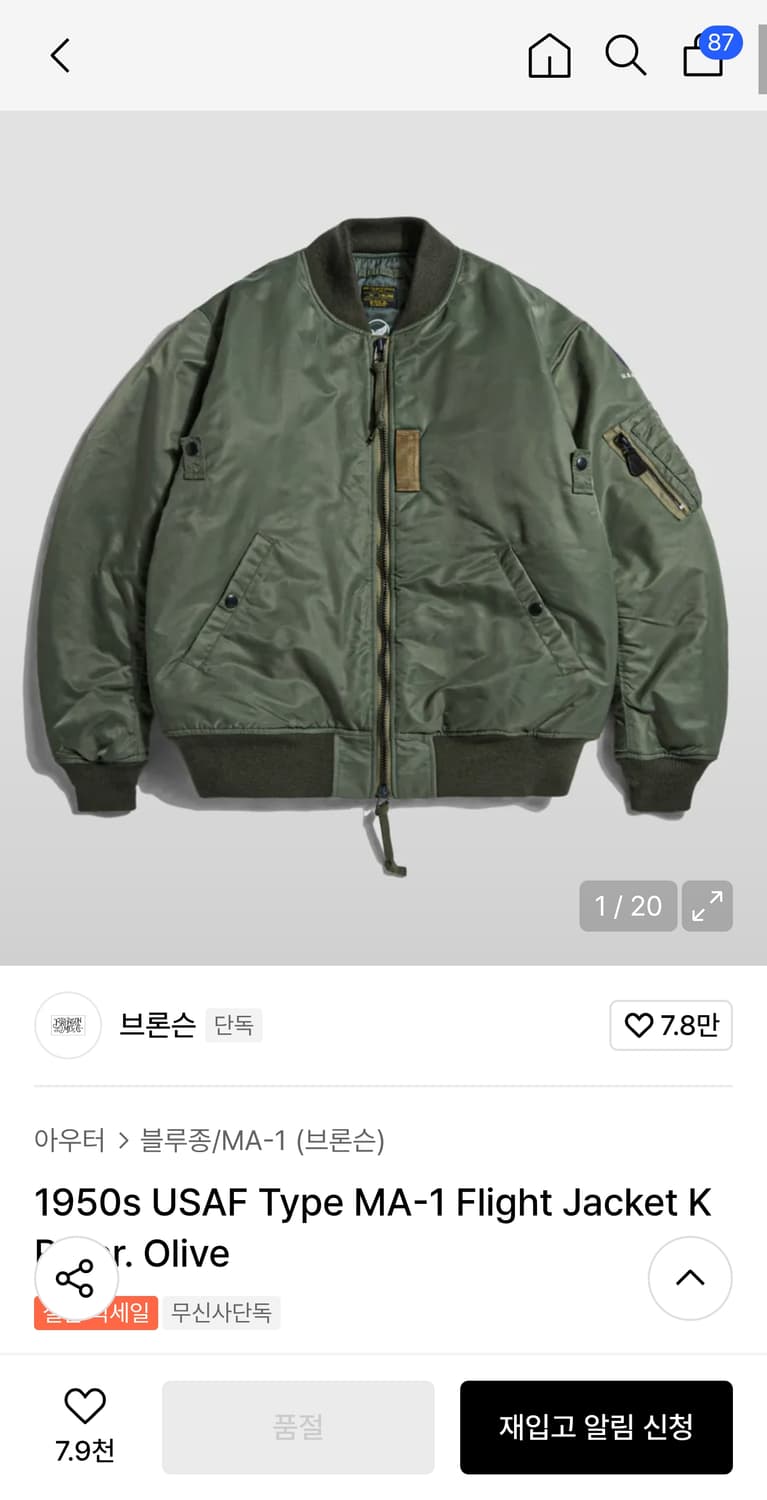Tap the grayed-out 품절 button
This screenshot has height=1500, width=767.
(x=298, y=1427)
